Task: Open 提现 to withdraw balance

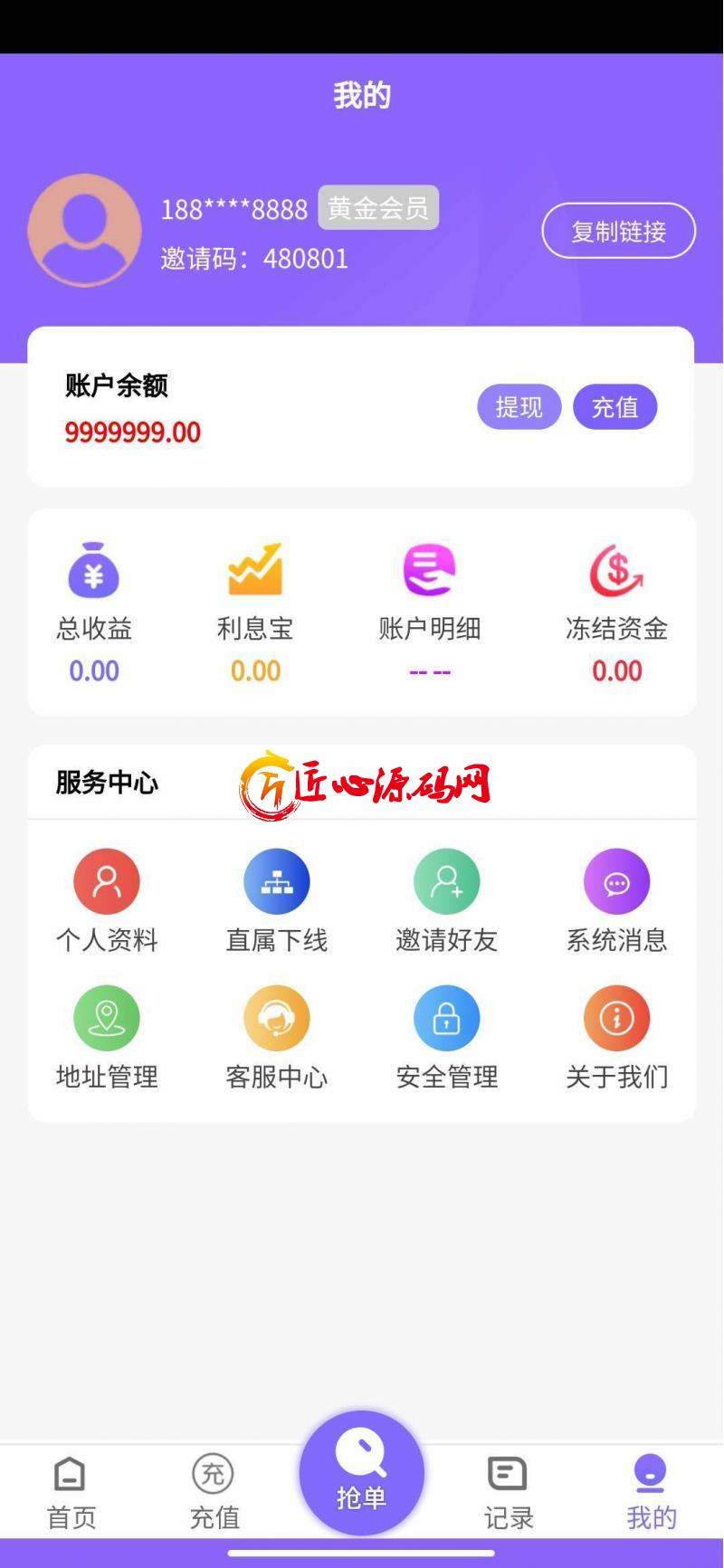Action: point(519,407)
